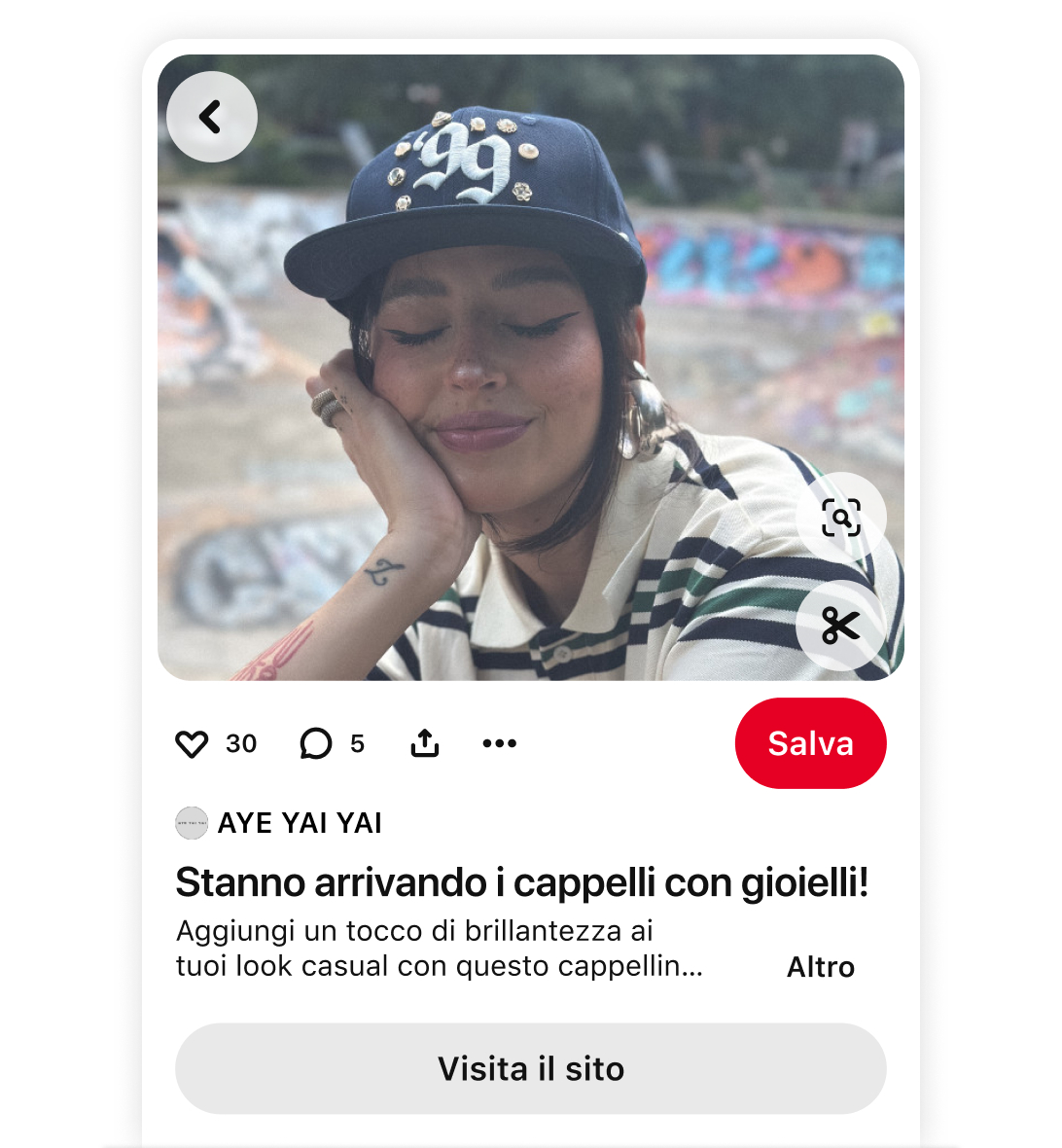Viewport: 1062px width, 1148px height.
Task: Tap the Pin photo to enlarge it
Action: click(x=531, y=370)
